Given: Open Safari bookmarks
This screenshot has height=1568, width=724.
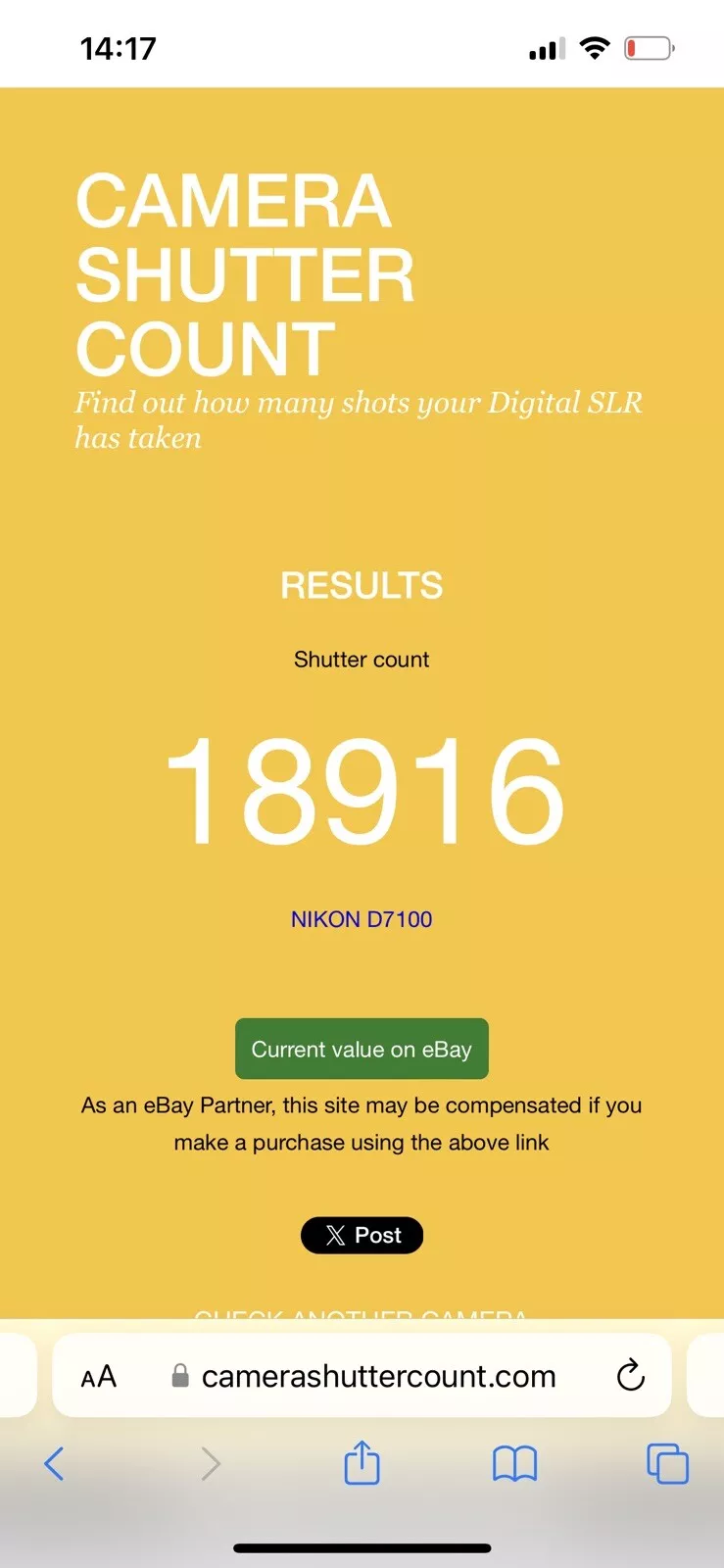Looking at the screenshot, I should pyautogui.click(x=514, y=1464).
